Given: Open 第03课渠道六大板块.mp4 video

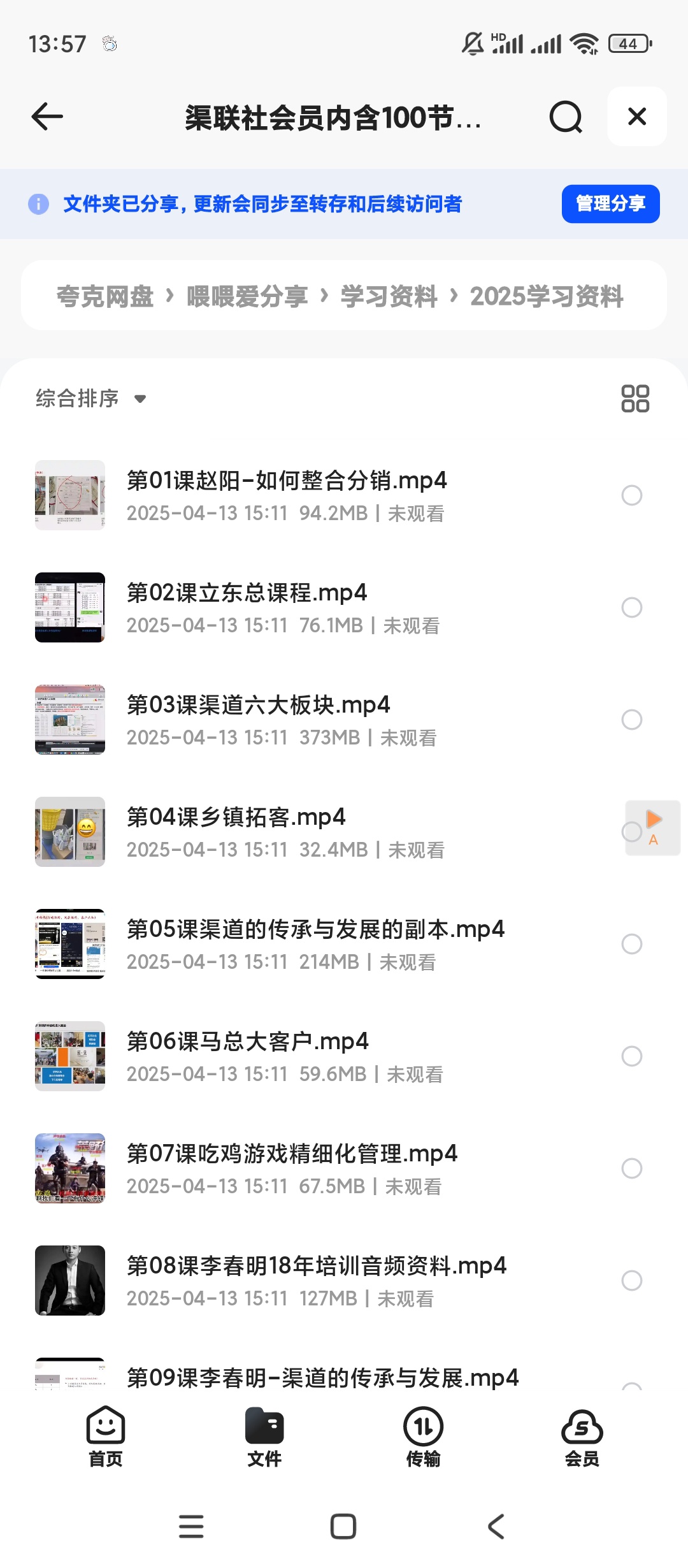Looking at the screenshot, I should point(258,705).
